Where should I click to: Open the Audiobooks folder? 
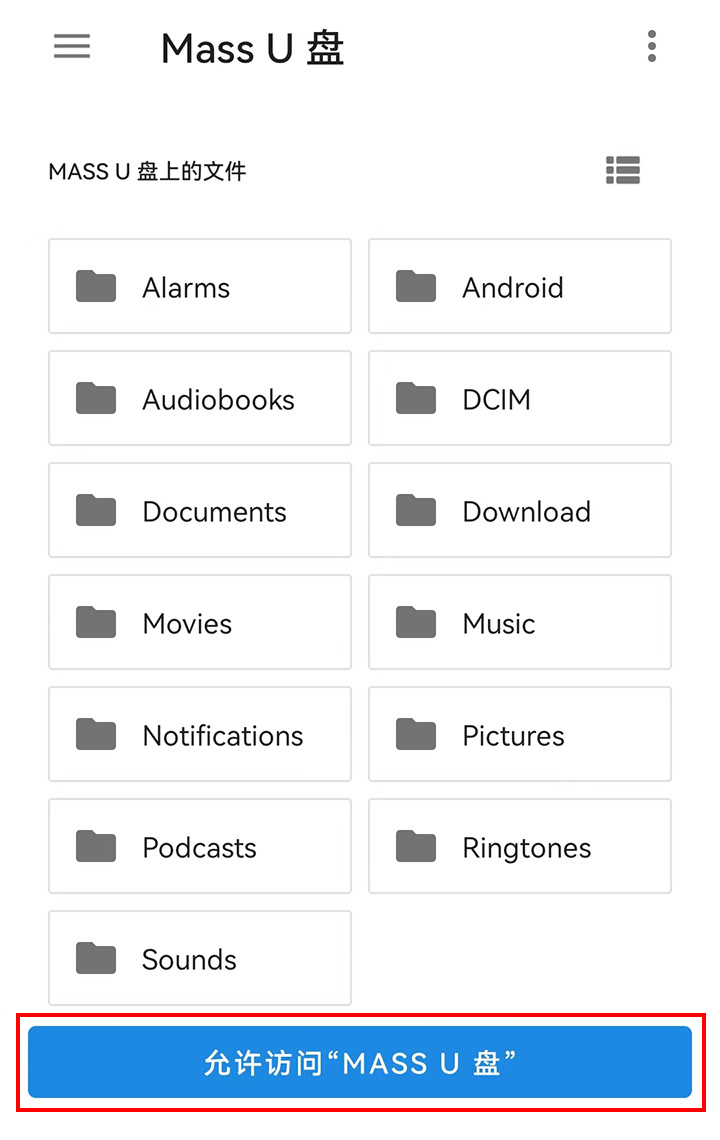200,399
